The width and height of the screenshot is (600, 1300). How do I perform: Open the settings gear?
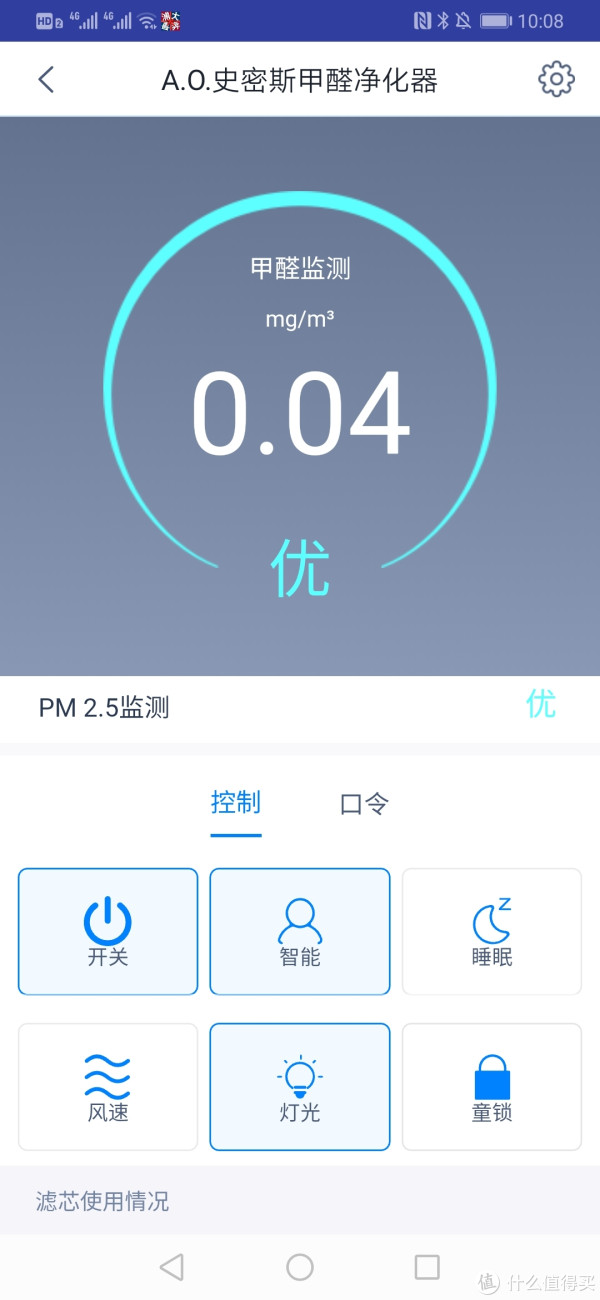coord(556,79)
